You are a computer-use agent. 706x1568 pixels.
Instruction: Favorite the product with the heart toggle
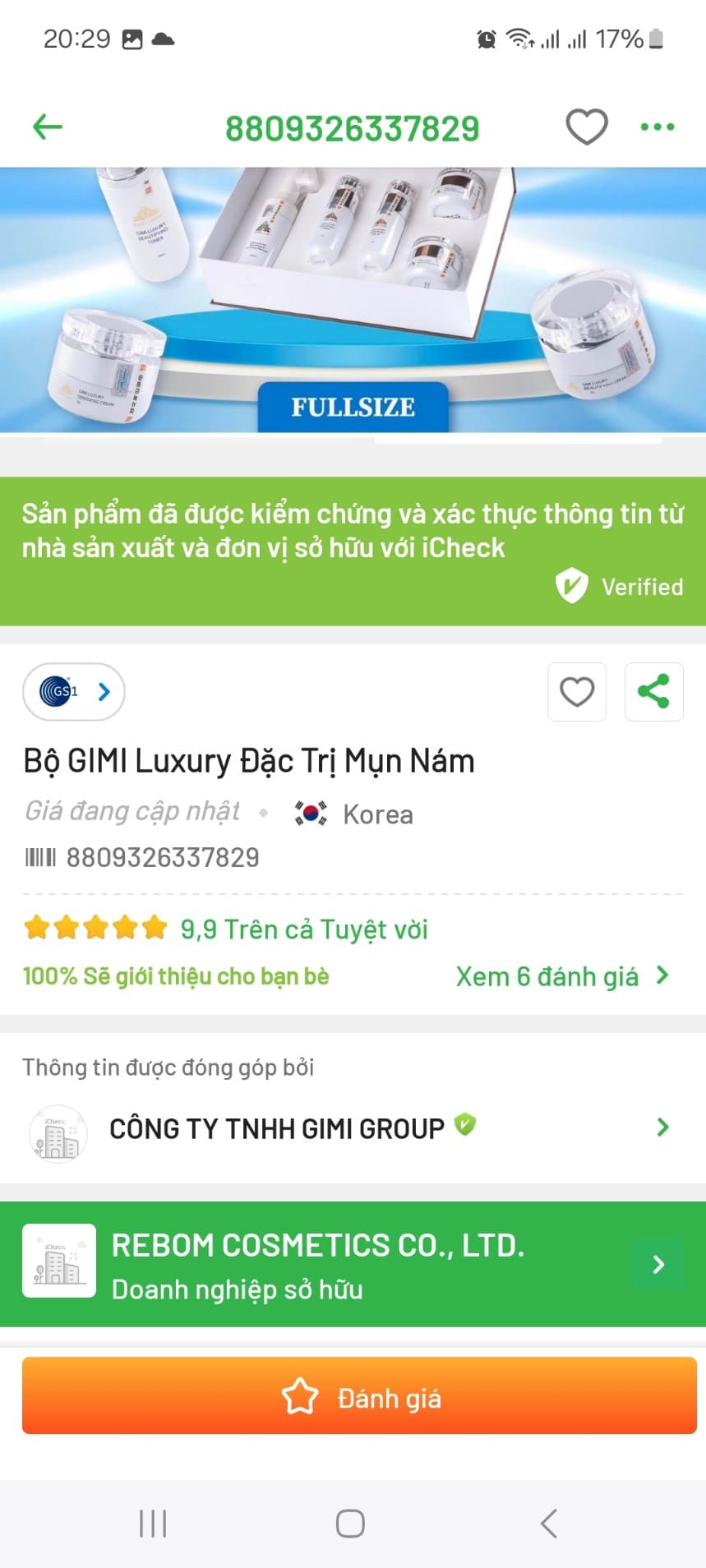point(576,692)
